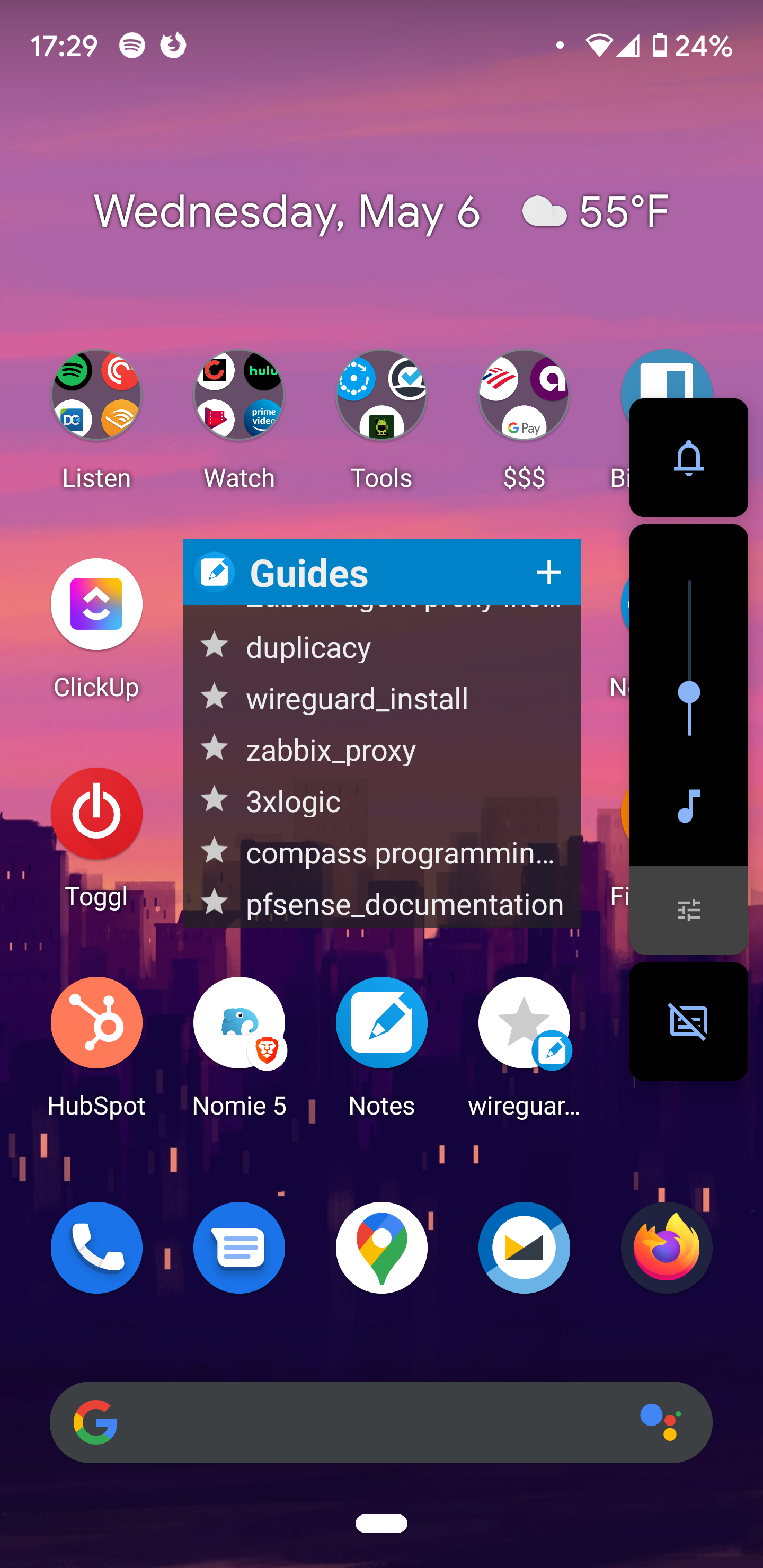Open the HubSpot app
763x1568 pixels.
[96, 1022]
